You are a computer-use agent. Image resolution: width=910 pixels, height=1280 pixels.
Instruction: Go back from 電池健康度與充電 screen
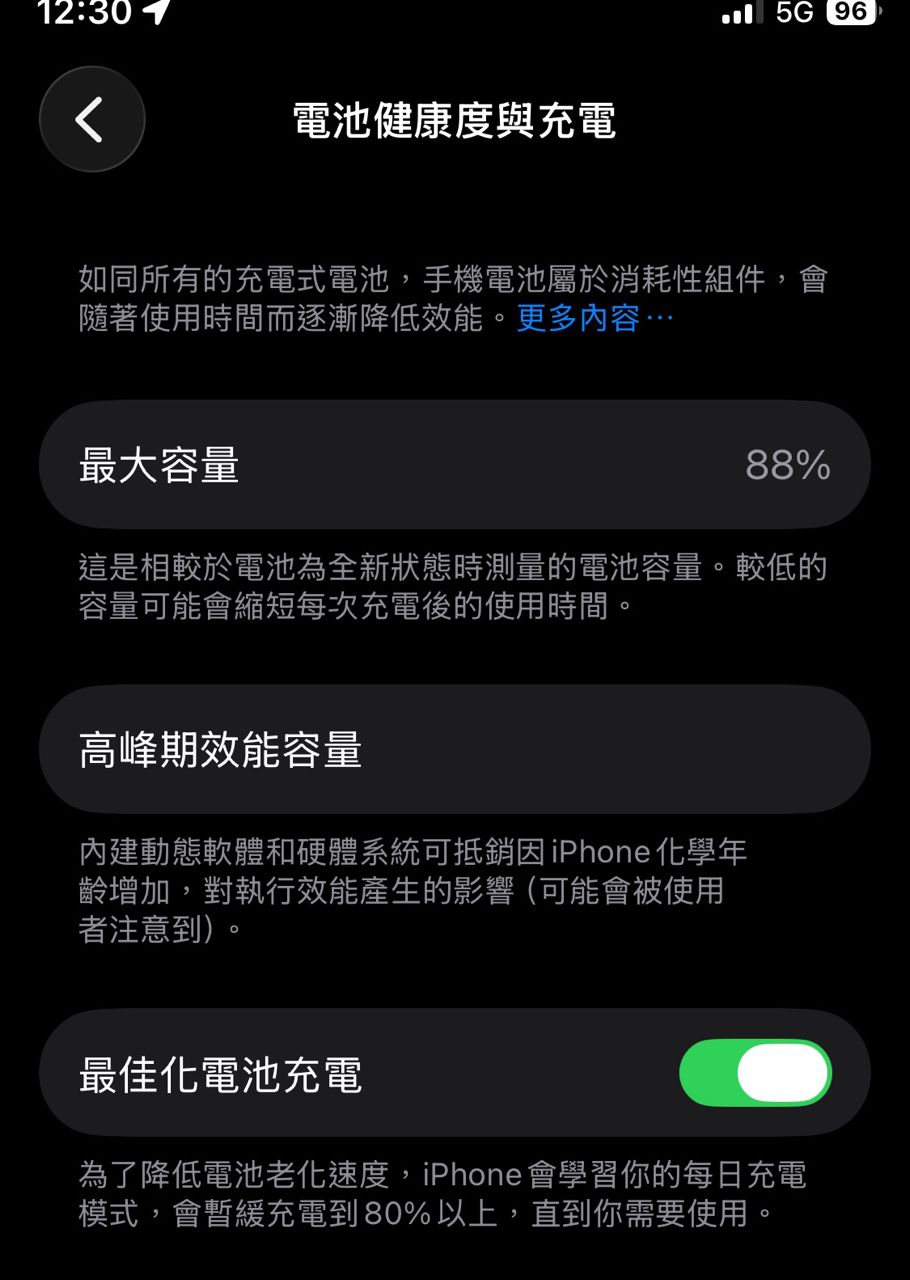pyautogui.click(x=92, y=120)
